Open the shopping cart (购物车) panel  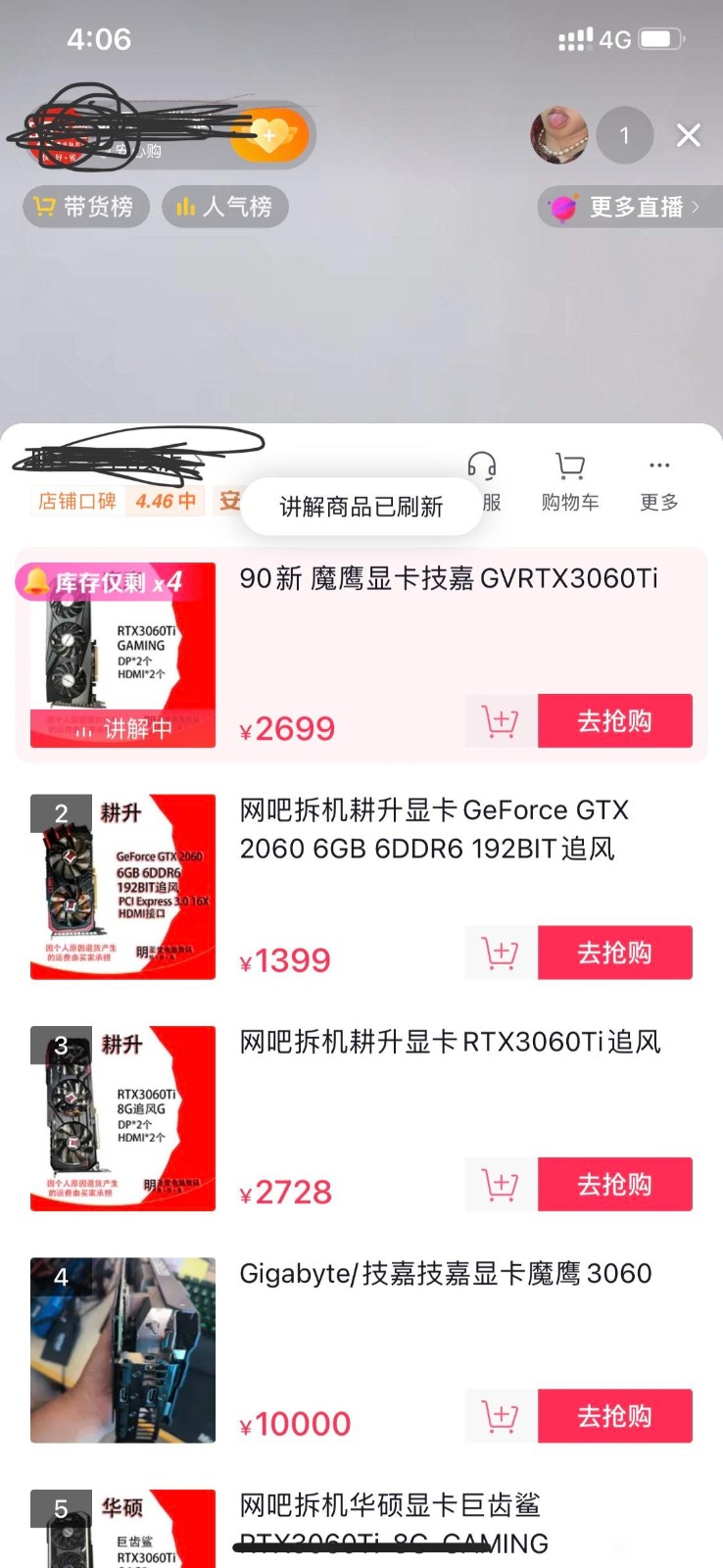(x=568, y=466)
